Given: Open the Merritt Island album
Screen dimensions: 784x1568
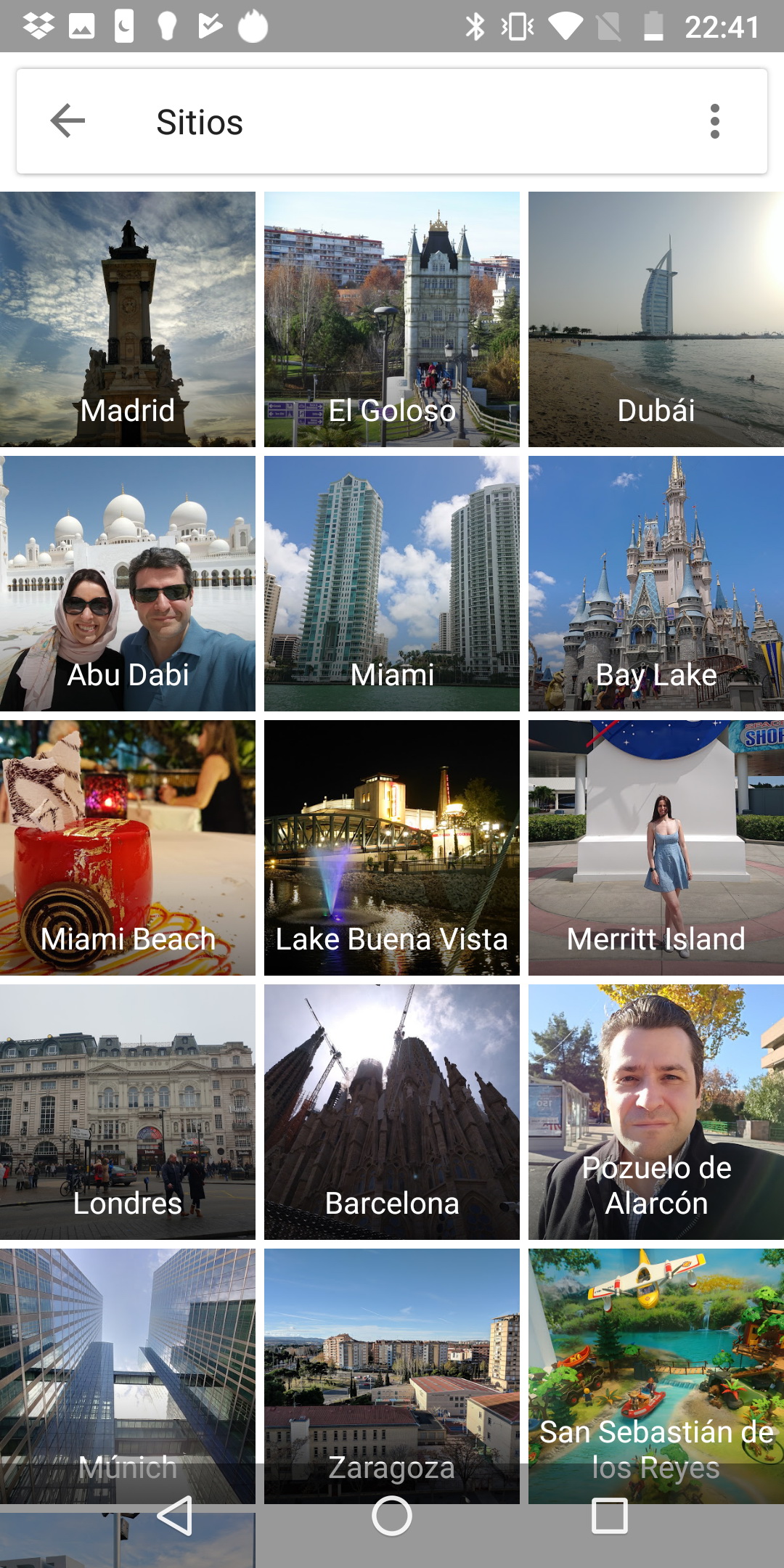Looking at the screenshot, I should point(656,847).
